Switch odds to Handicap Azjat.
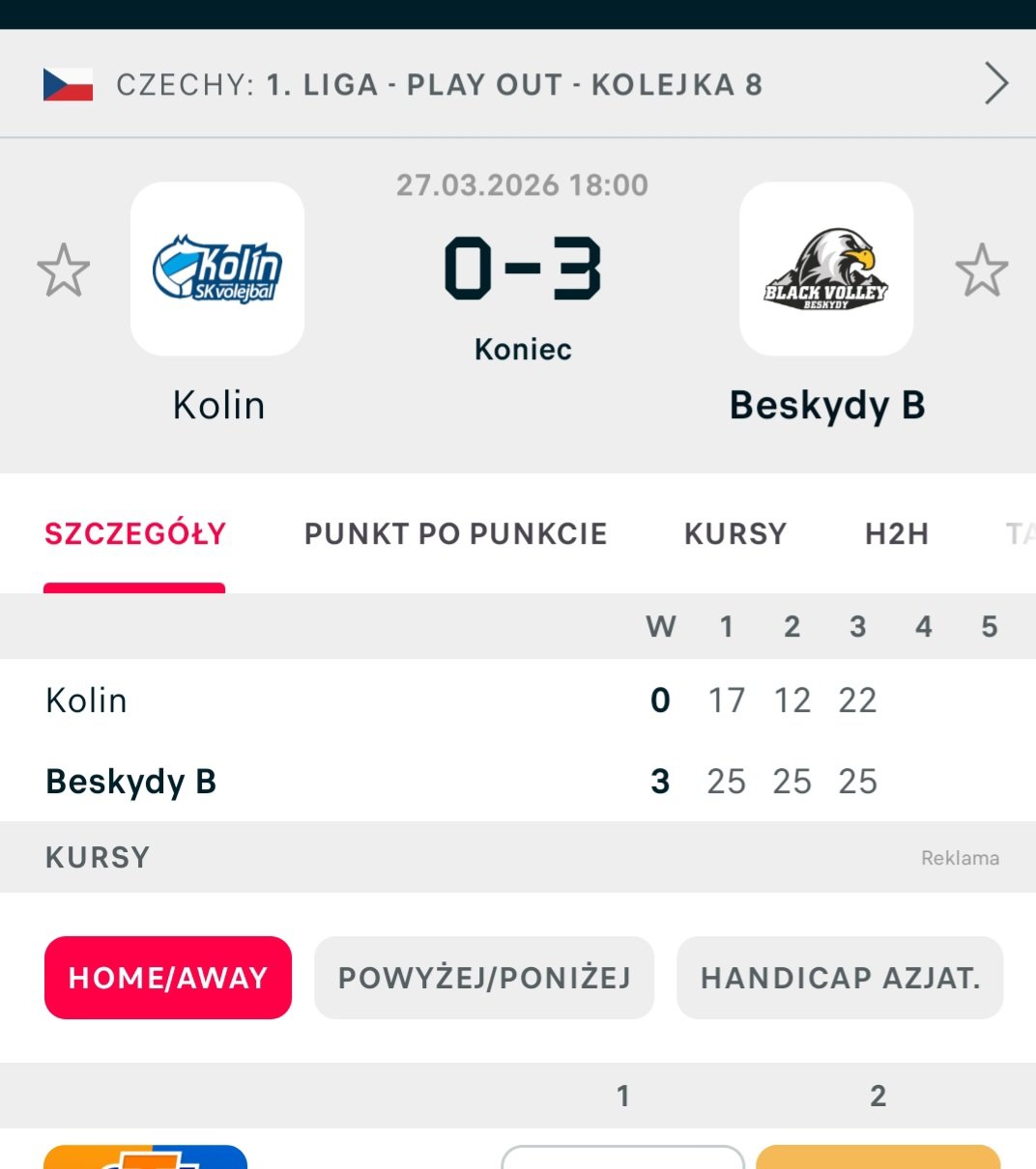The image size is (1036, 1169). (x=840, y=978)
